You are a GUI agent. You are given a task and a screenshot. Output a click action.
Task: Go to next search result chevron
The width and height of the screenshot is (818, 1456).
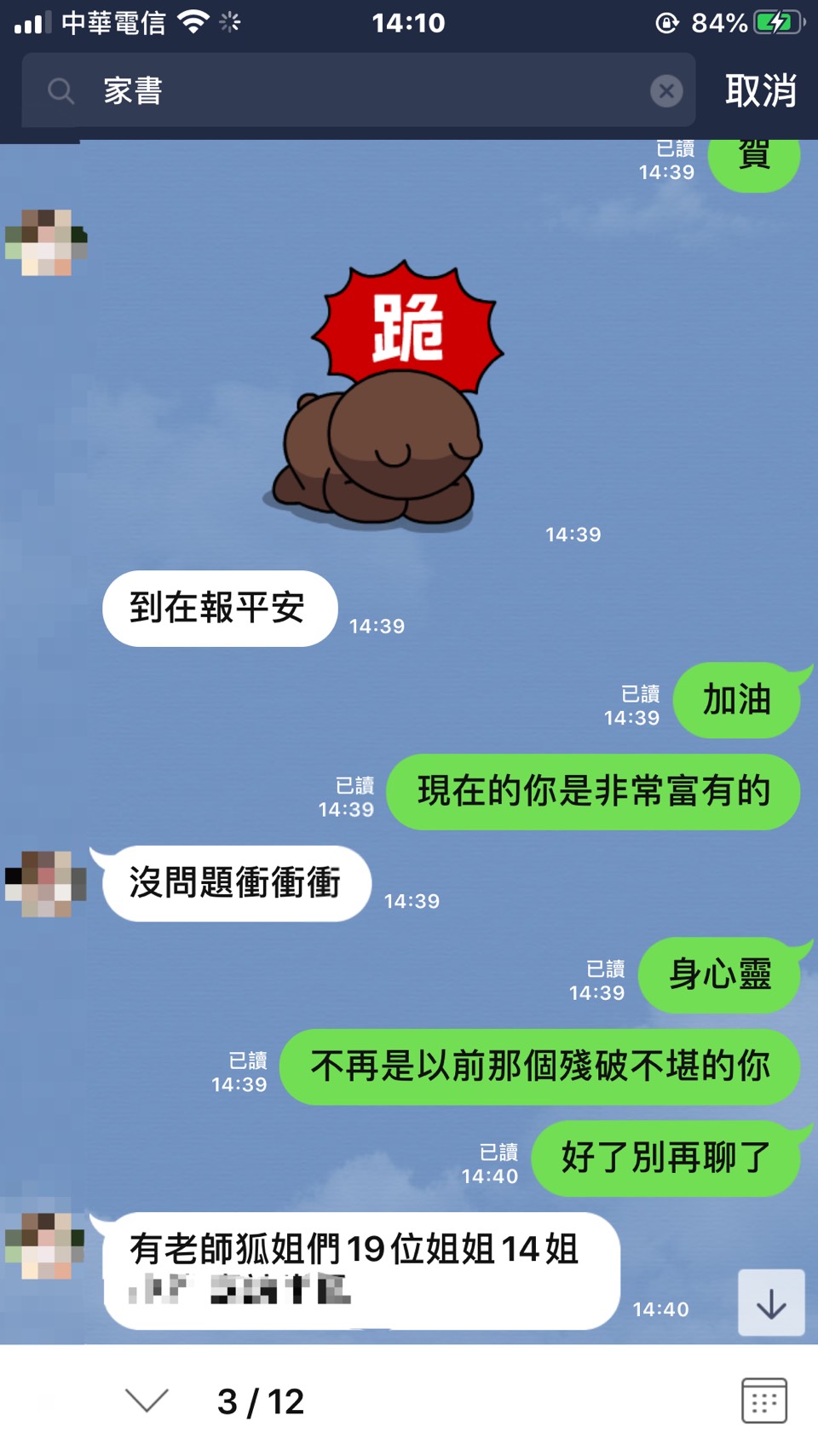(147, 1401)
